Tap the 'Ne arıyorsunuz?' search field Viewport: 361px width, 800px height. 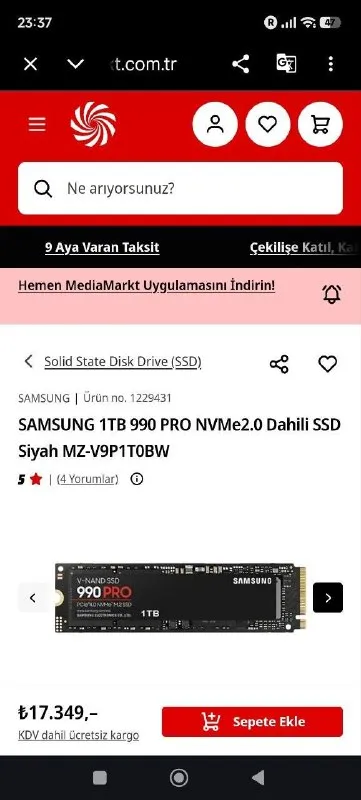pyautogui.click(x=180, y=188)
